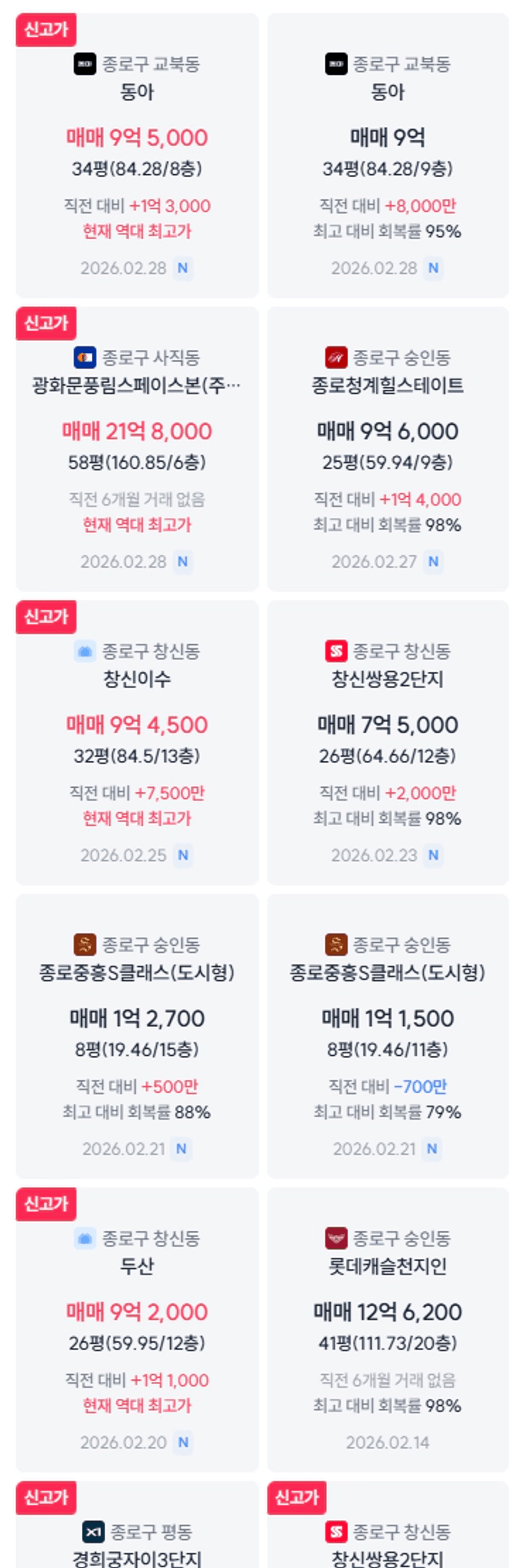The height and width of the screenshot is (1568, 517).
Task: Select the 창신이수 9억 4,500 card
Action: click(x=137, y=742)
